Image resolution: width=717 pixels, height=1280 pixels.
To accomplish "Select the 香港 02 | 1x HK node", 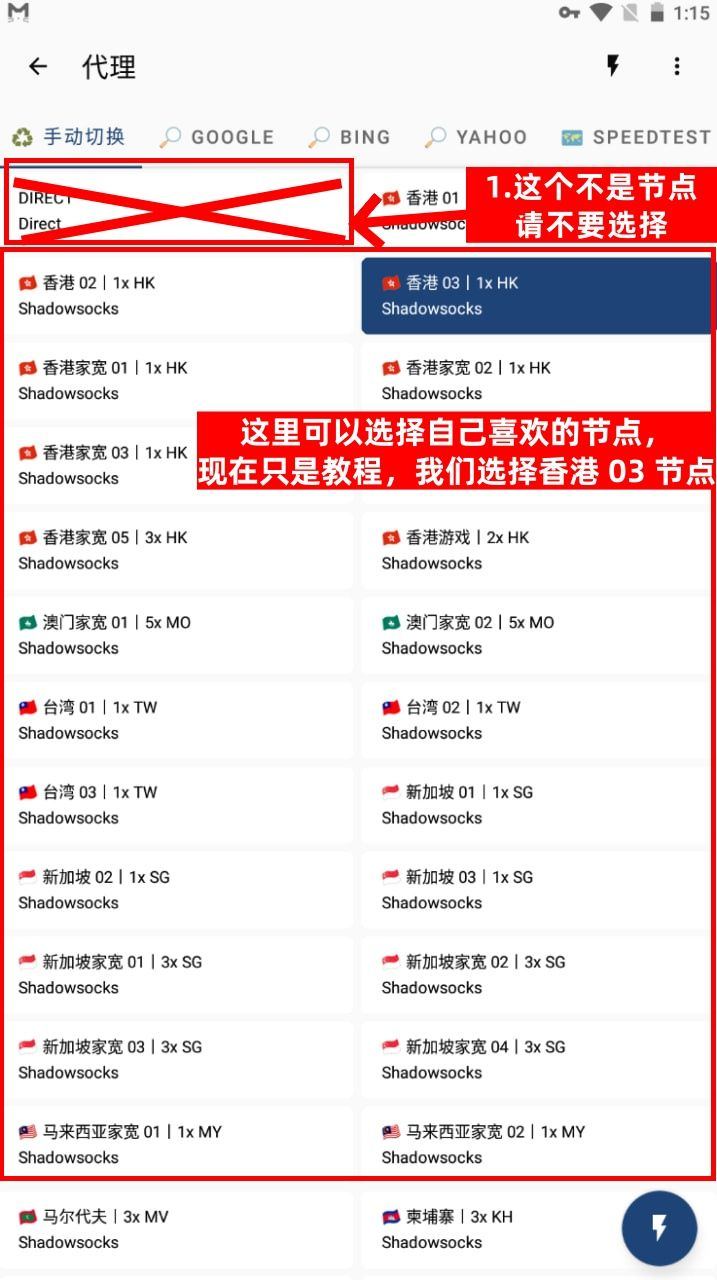I will pos(178,295).
